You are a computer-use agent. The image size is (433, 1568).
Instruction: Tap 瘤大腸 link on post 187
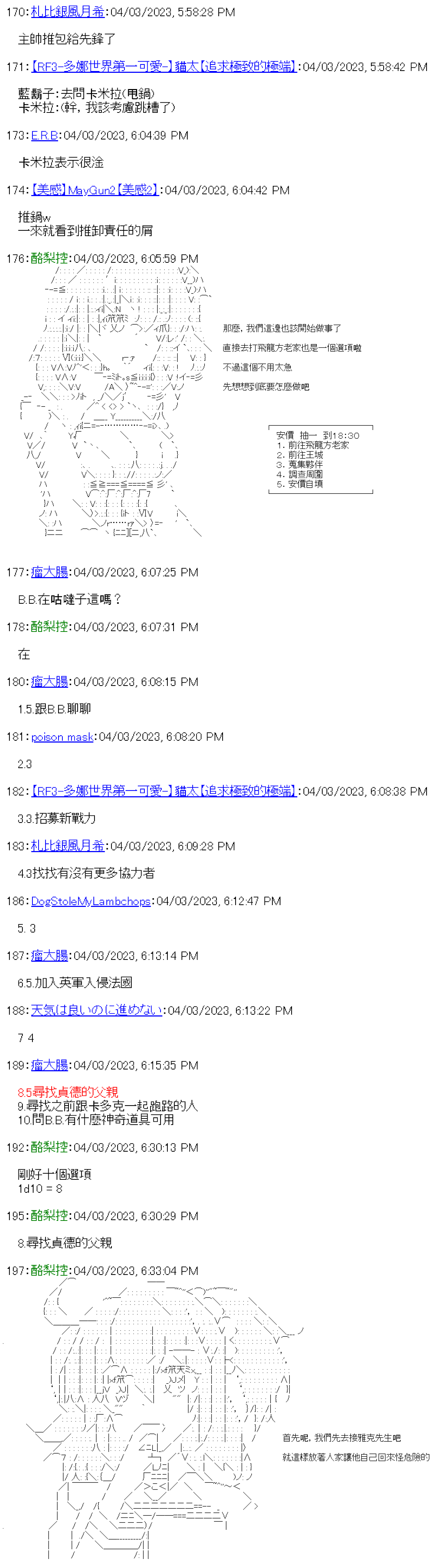click(49, 956)
